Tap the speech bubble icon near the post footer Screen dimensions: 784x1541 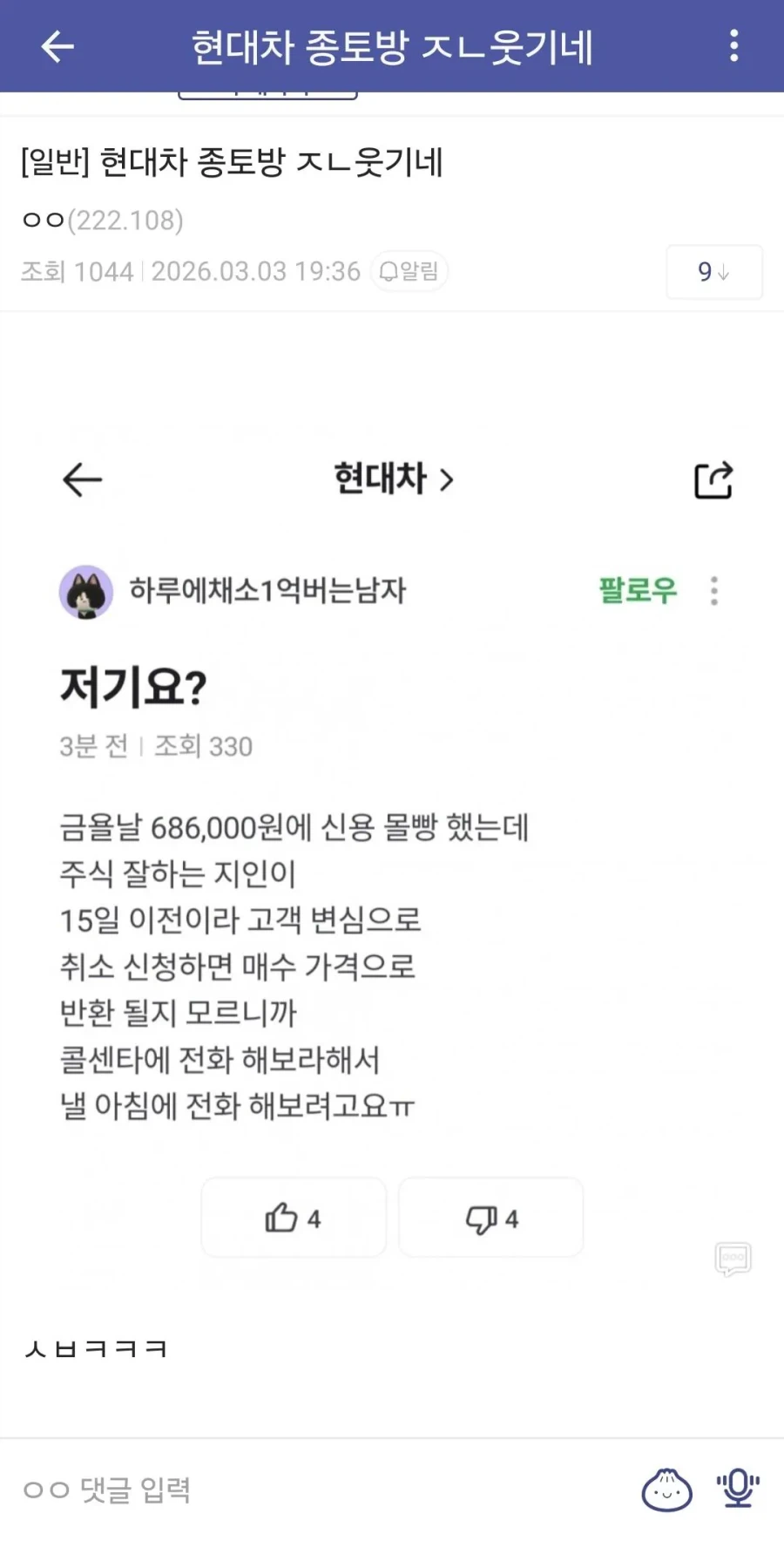733,1257
